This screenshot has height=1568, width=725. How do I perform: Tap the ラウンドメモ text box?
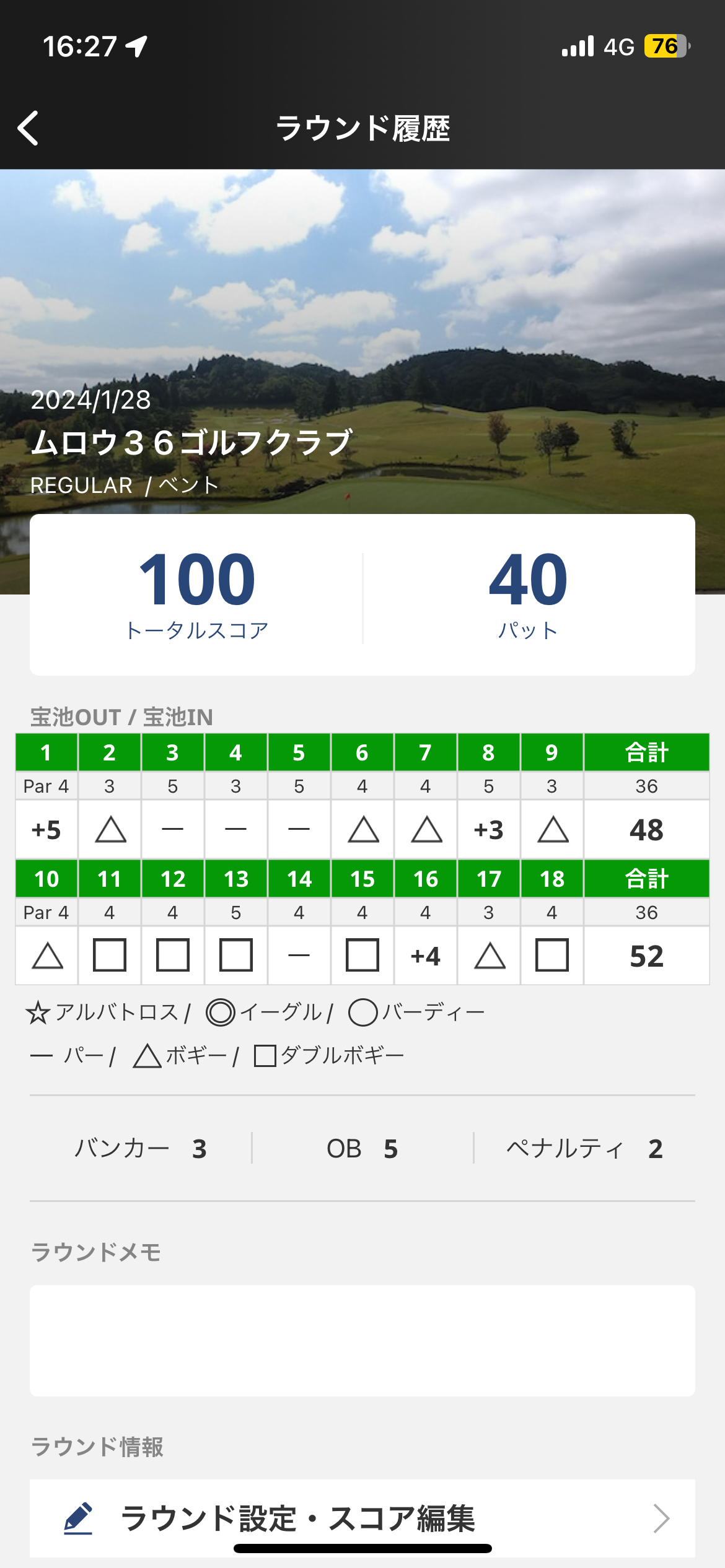tap(362, 1340)
